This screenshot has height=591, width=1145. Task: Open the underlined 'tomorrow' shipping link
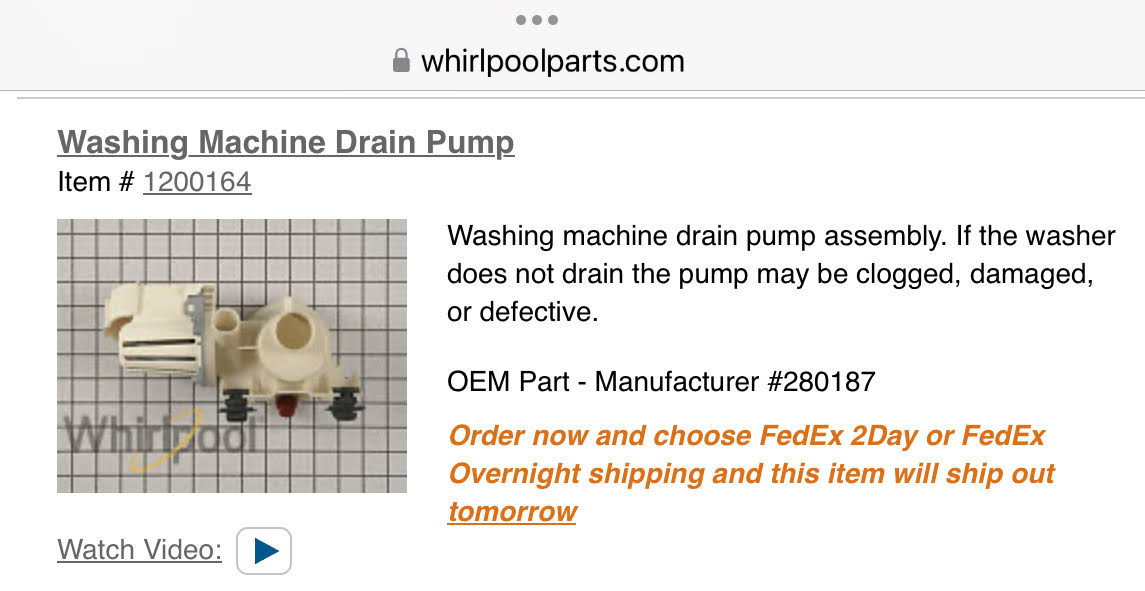click(512, 512)
